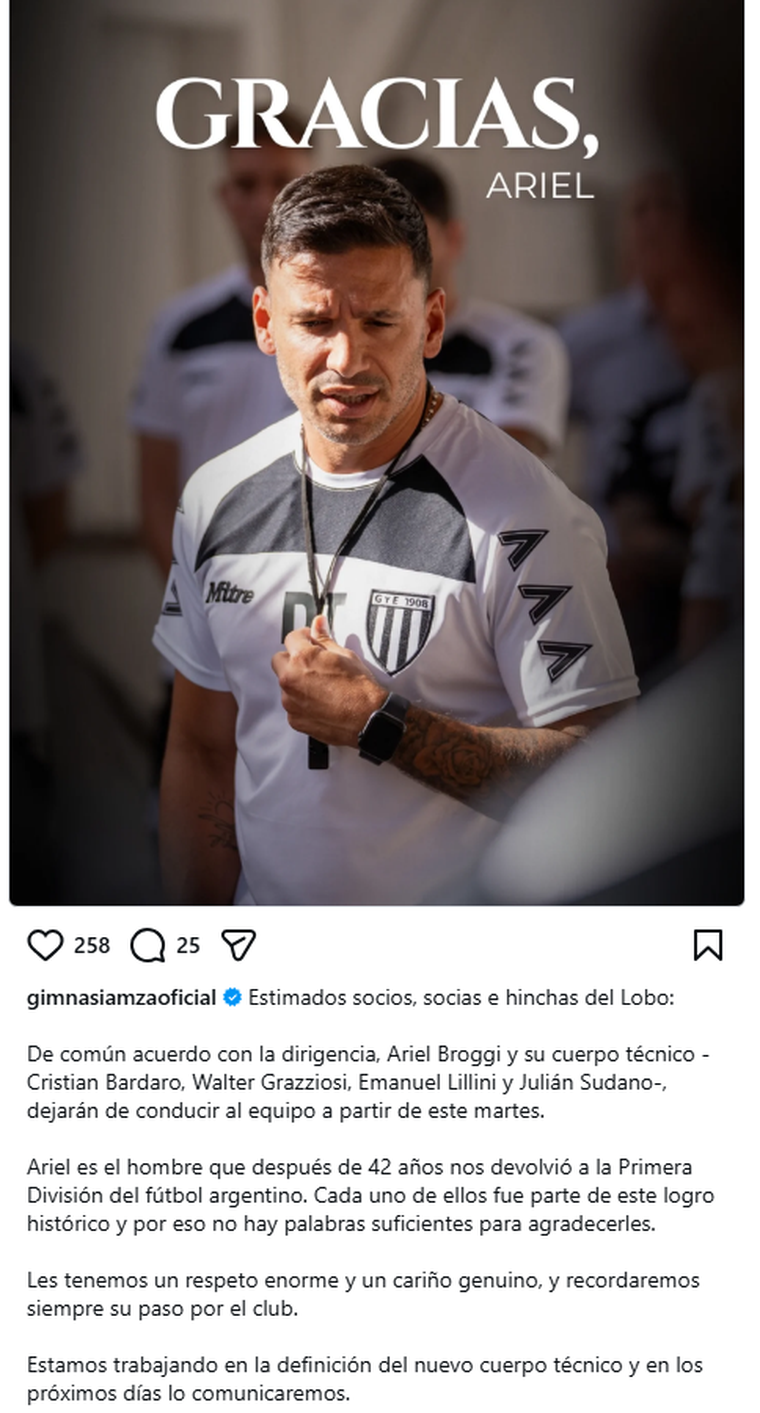The height and width of the screenshot is (1413, 760).
Task: Open the comments on this post
Action: 148,945
